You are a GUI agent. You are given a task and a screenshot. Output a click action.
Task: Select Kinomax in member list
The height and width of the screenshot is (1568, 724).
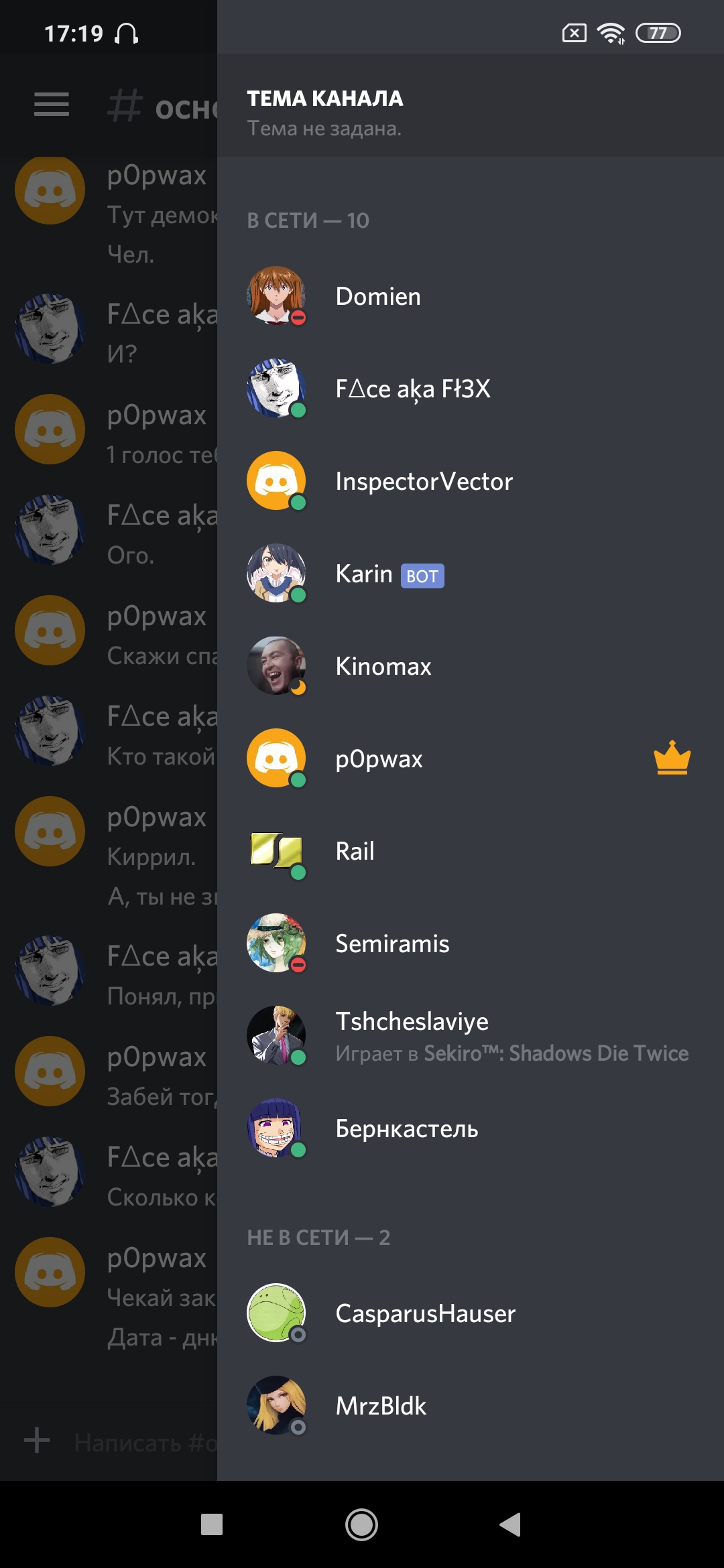pos(471,666)
